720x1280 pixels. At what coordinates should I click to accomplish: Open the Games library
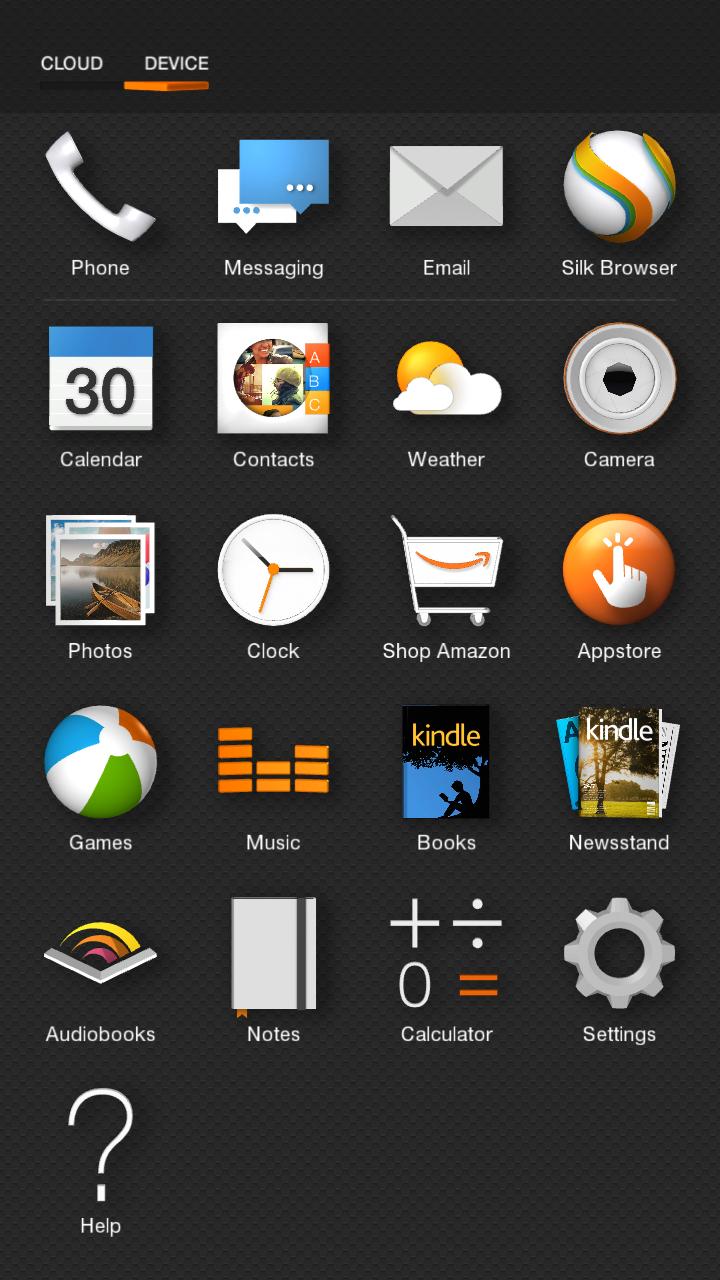click(x=100, y=763)
